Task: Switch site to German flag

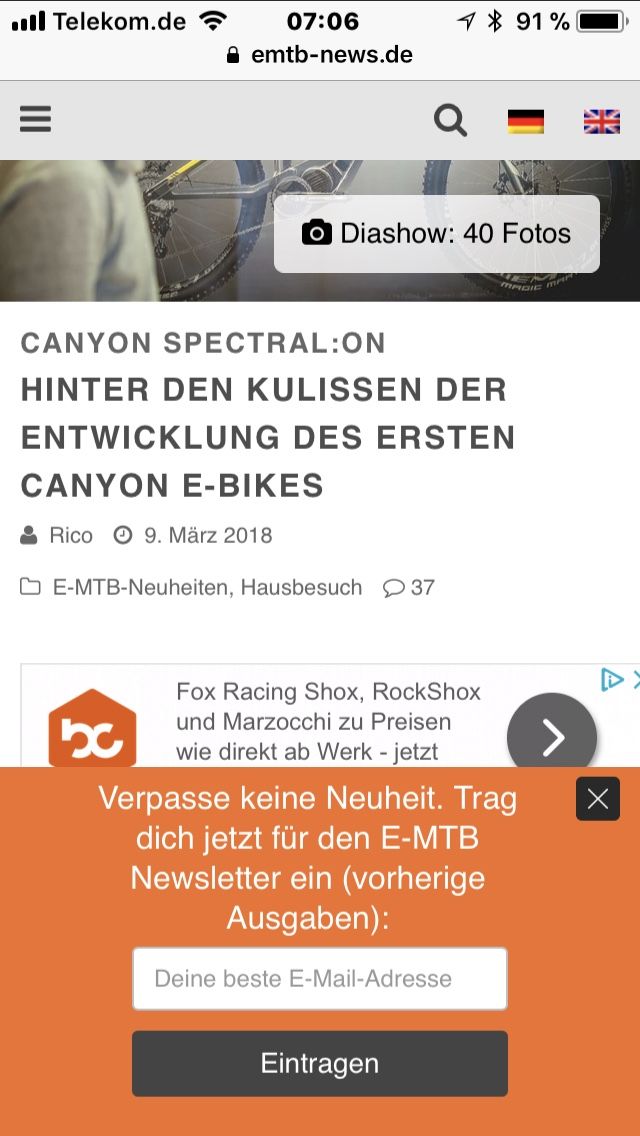Action: [x=526, y=122]
